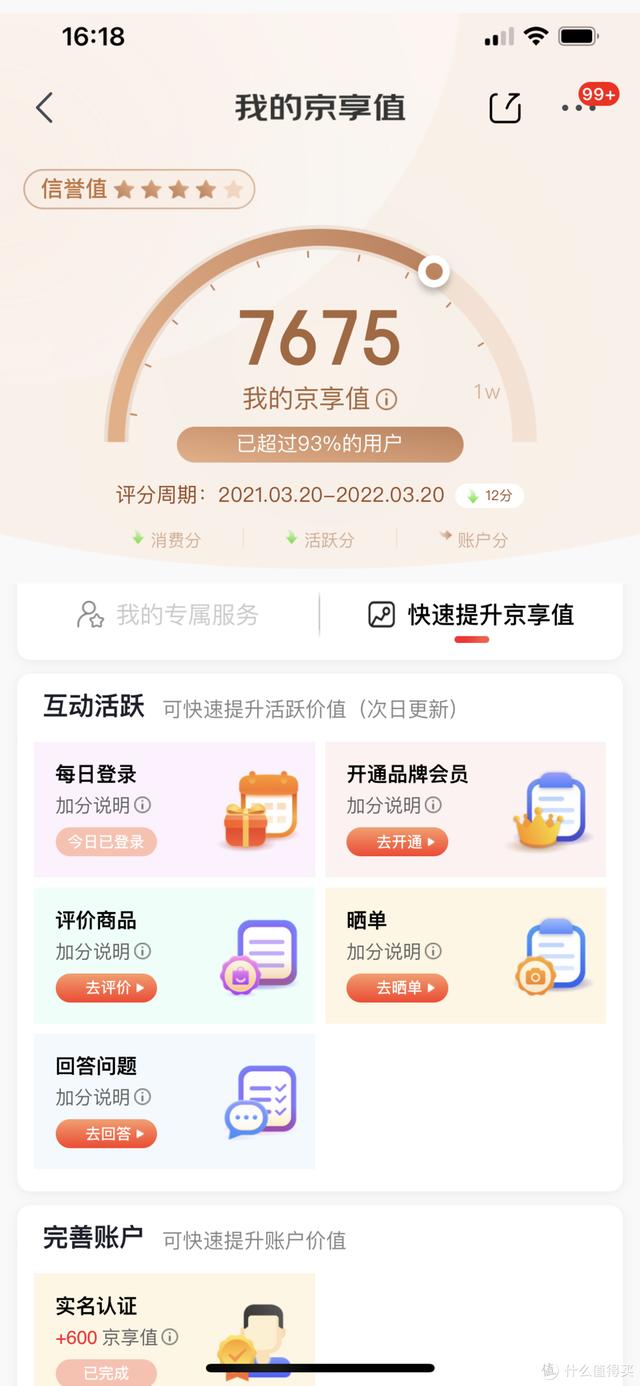View 加分说明 for 晒单
The height and width of the screenshot is (1386, 640).
pos(394,951)
